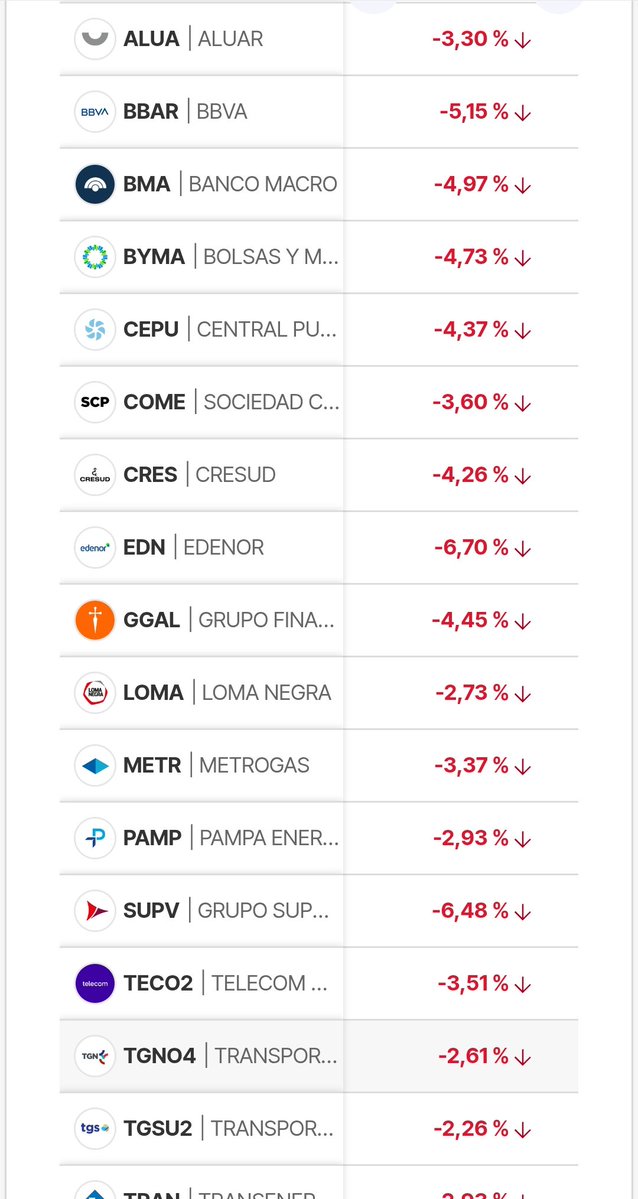Open the ALUA Aluar stock row

tap(318, 39)
